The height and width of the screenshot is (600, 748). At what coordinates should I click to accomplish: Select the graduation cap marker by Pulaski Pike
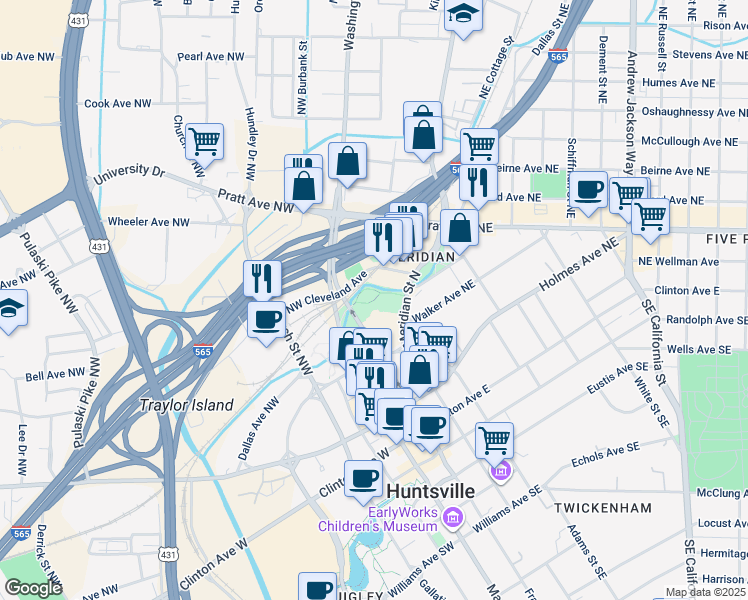coord(8,310)
